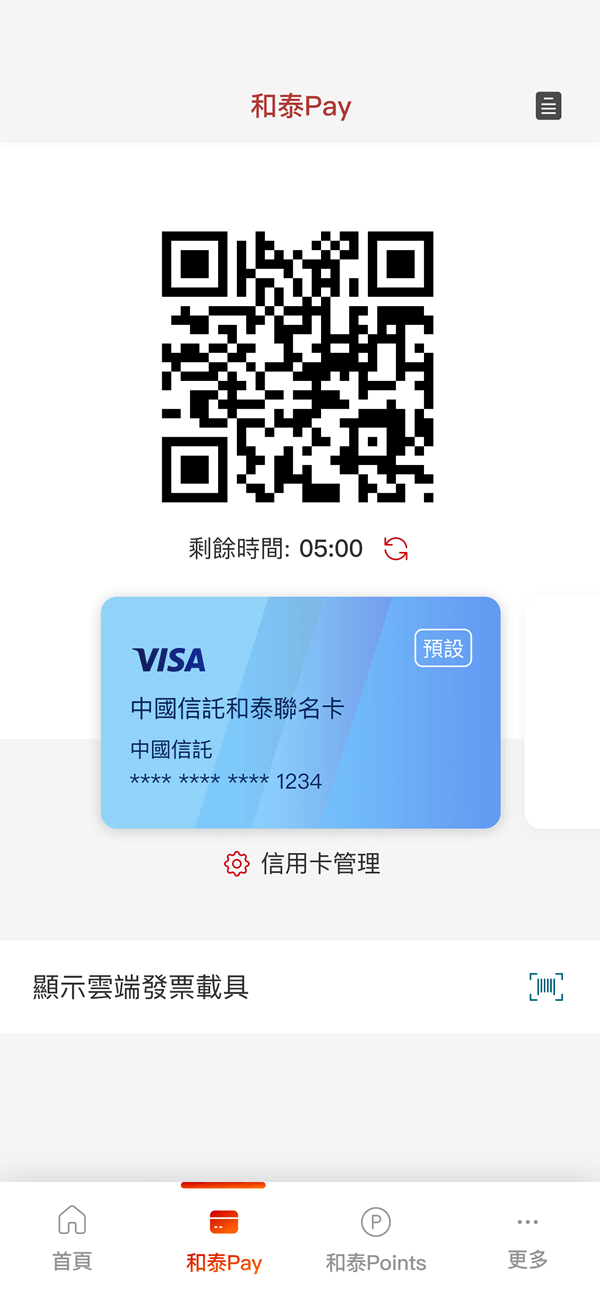Refresh the QR code timer
The width and height of the screenshot is (600, 1315).
(x=396, y=548)
